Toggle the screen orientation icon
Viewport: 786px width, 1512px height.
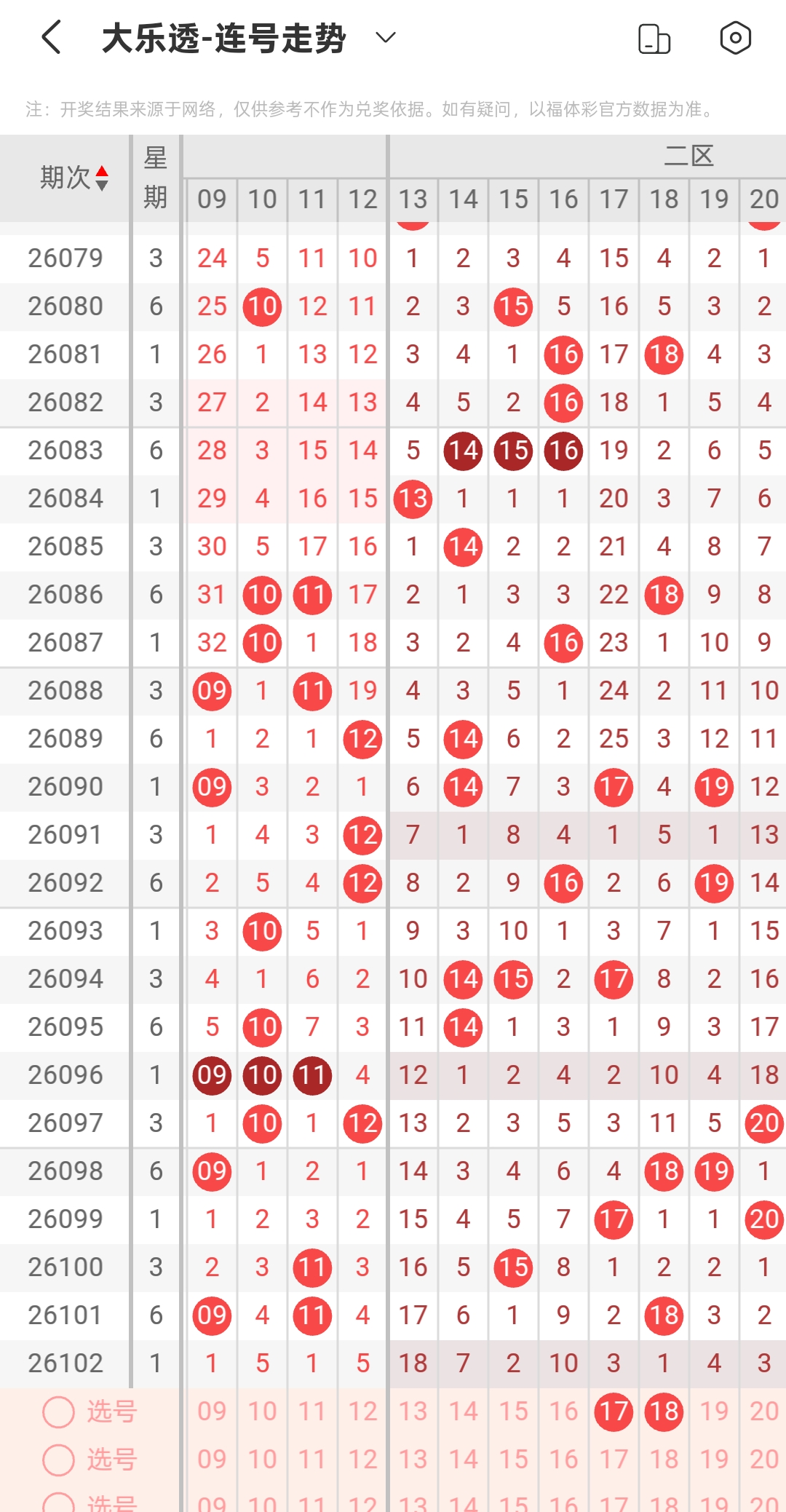[654, 38]
